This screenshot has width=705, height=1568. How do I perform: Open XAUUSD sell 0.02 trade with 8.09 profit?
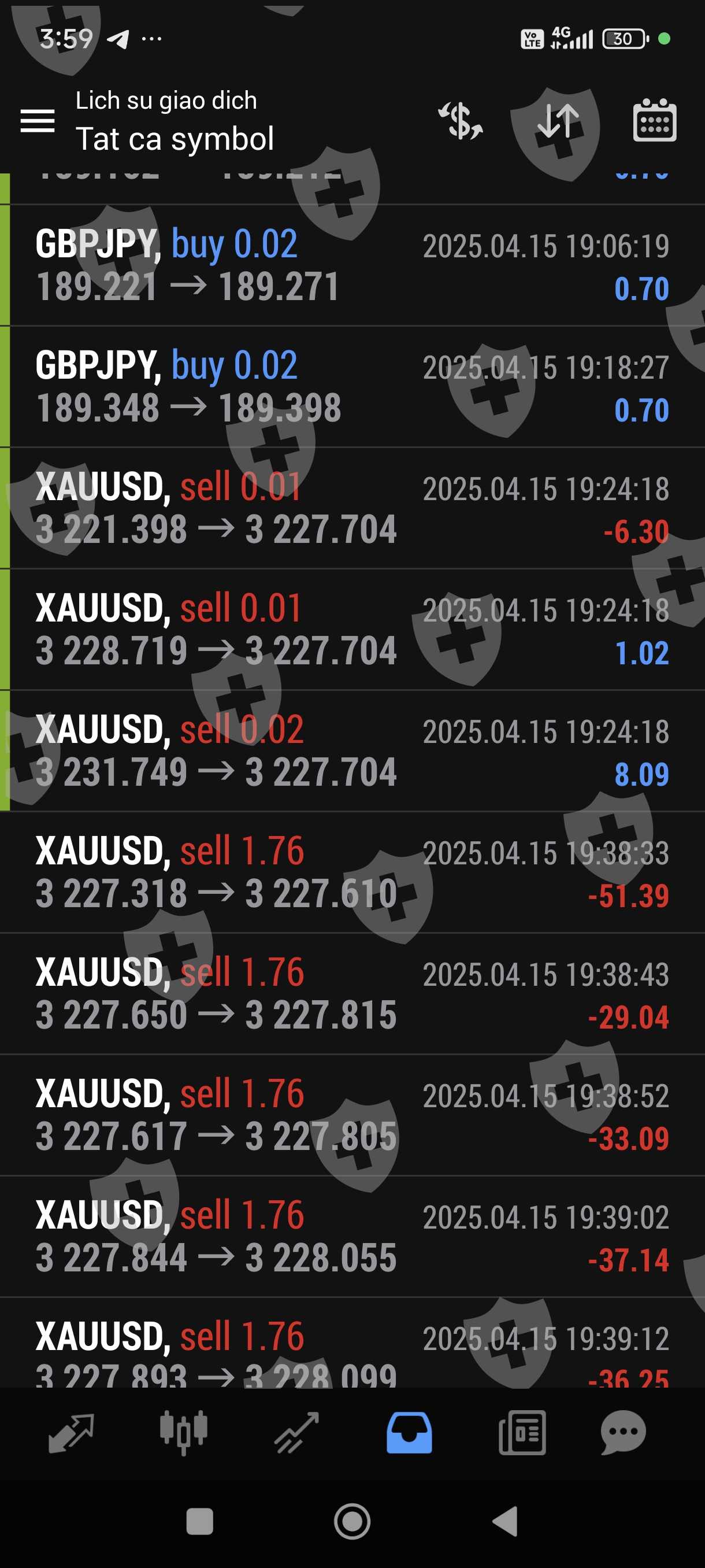point(353,751)
